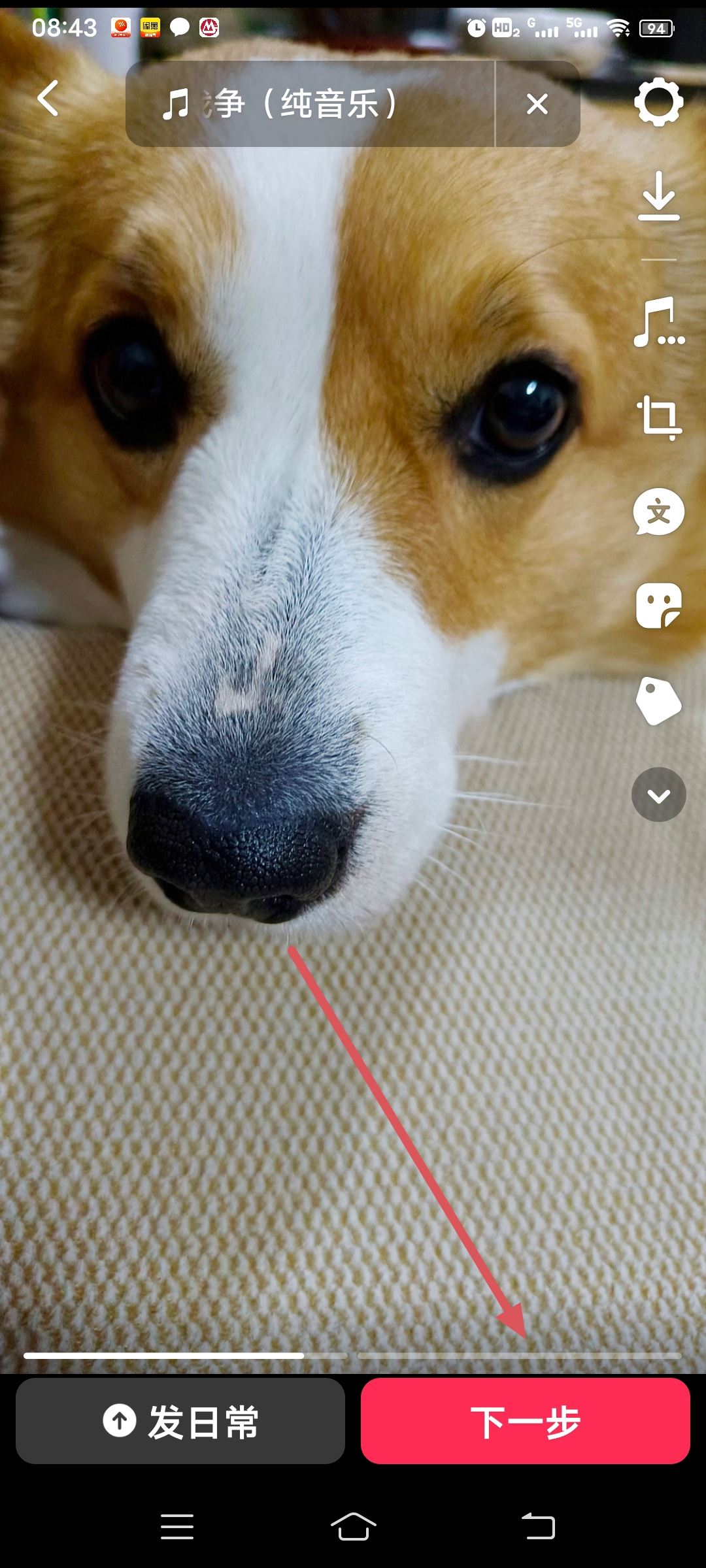Download the video to the device
Image resolution: width=706 pixels, height=1568 pixels.
[x=658, y=196]
